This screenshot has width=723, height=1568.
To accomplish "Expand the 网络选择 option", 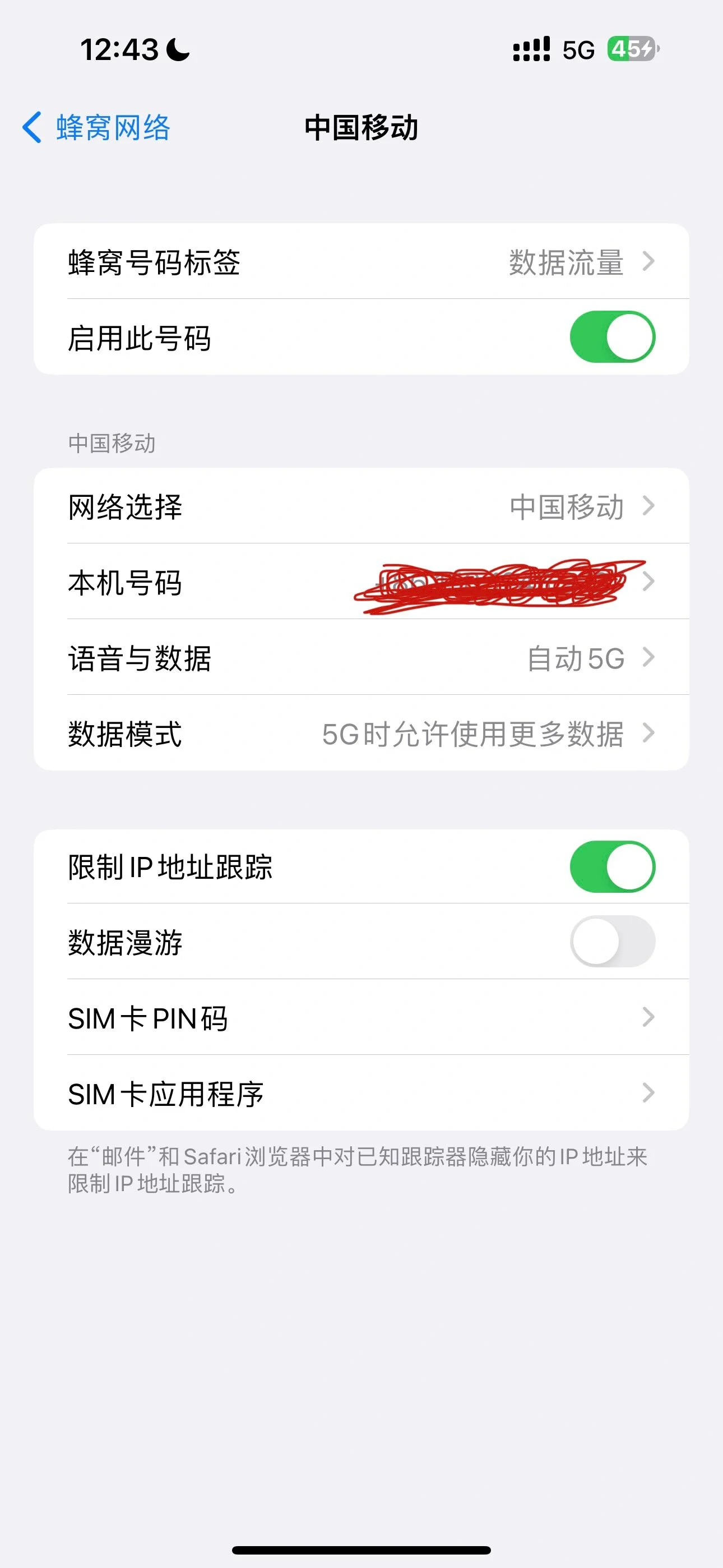I will pos(361,506).
